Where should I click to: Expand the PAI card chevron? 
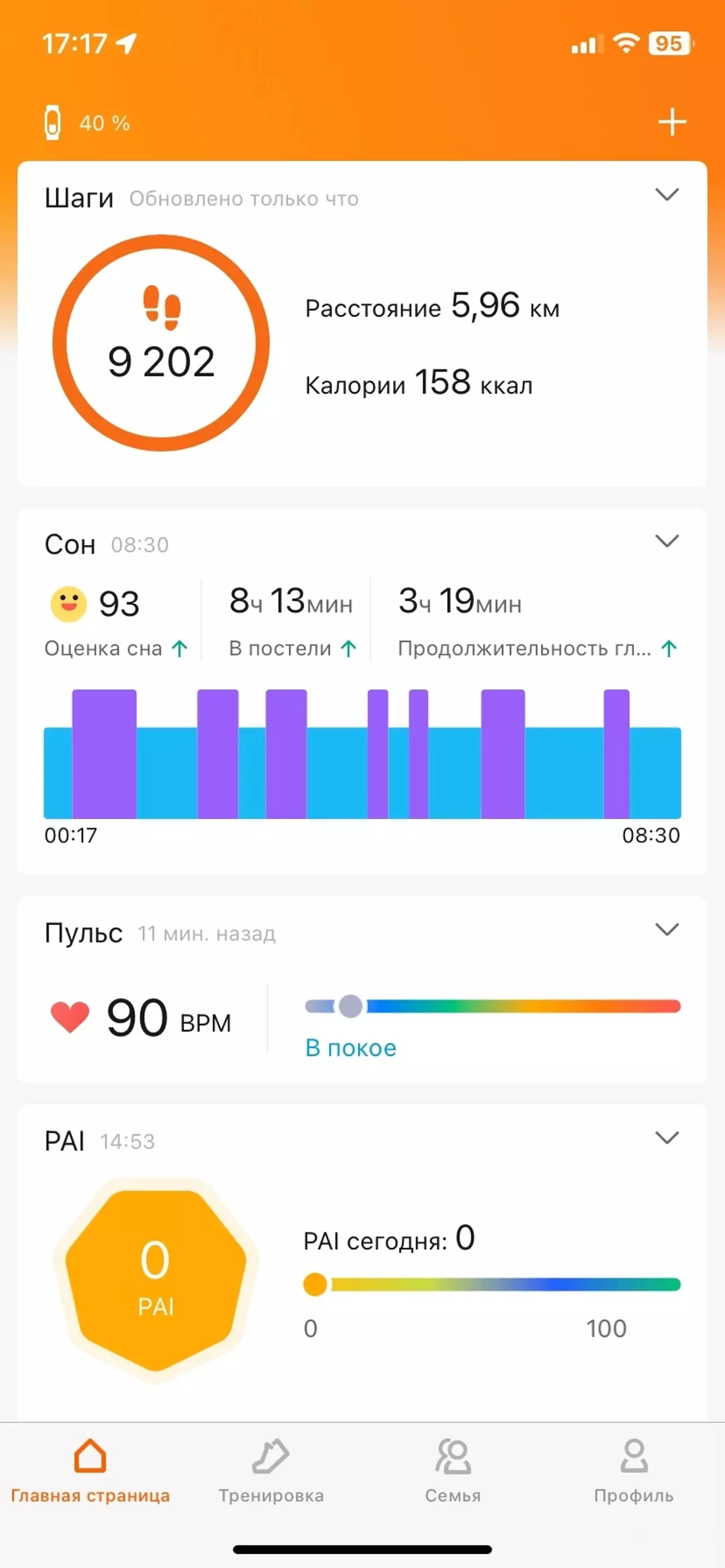[x=667, y=1138]
